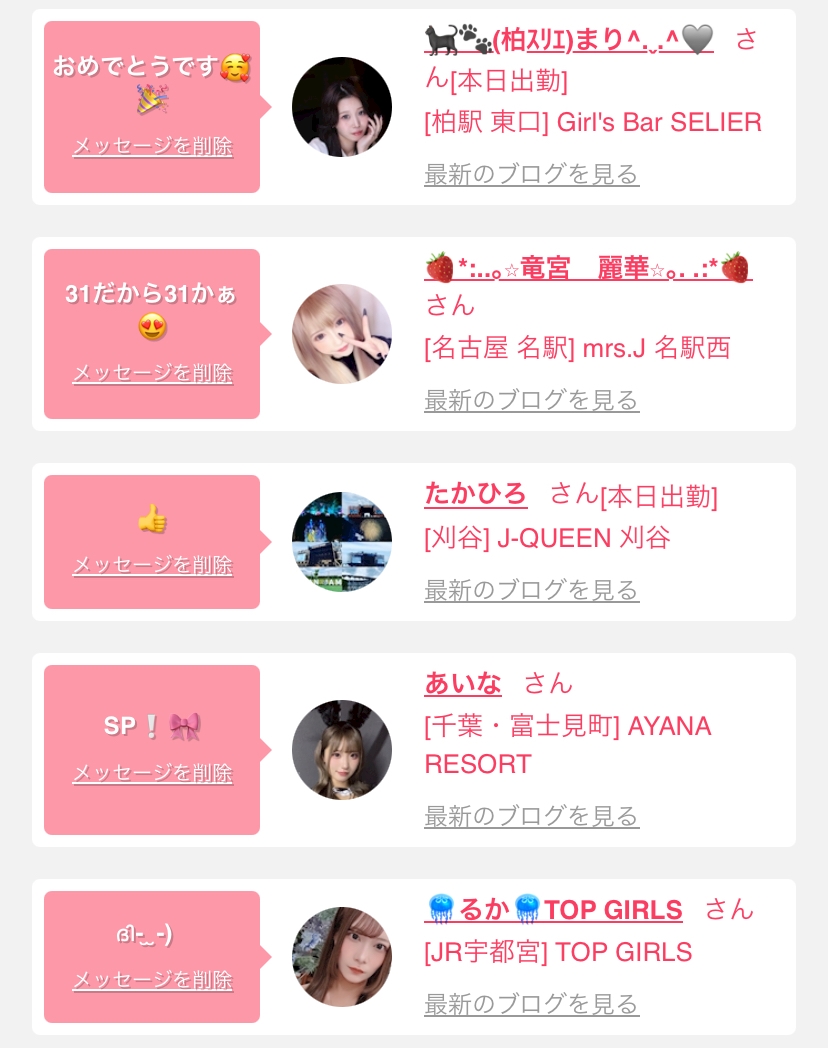
Task: Open あいな's profile link
Action: (462, 683)
